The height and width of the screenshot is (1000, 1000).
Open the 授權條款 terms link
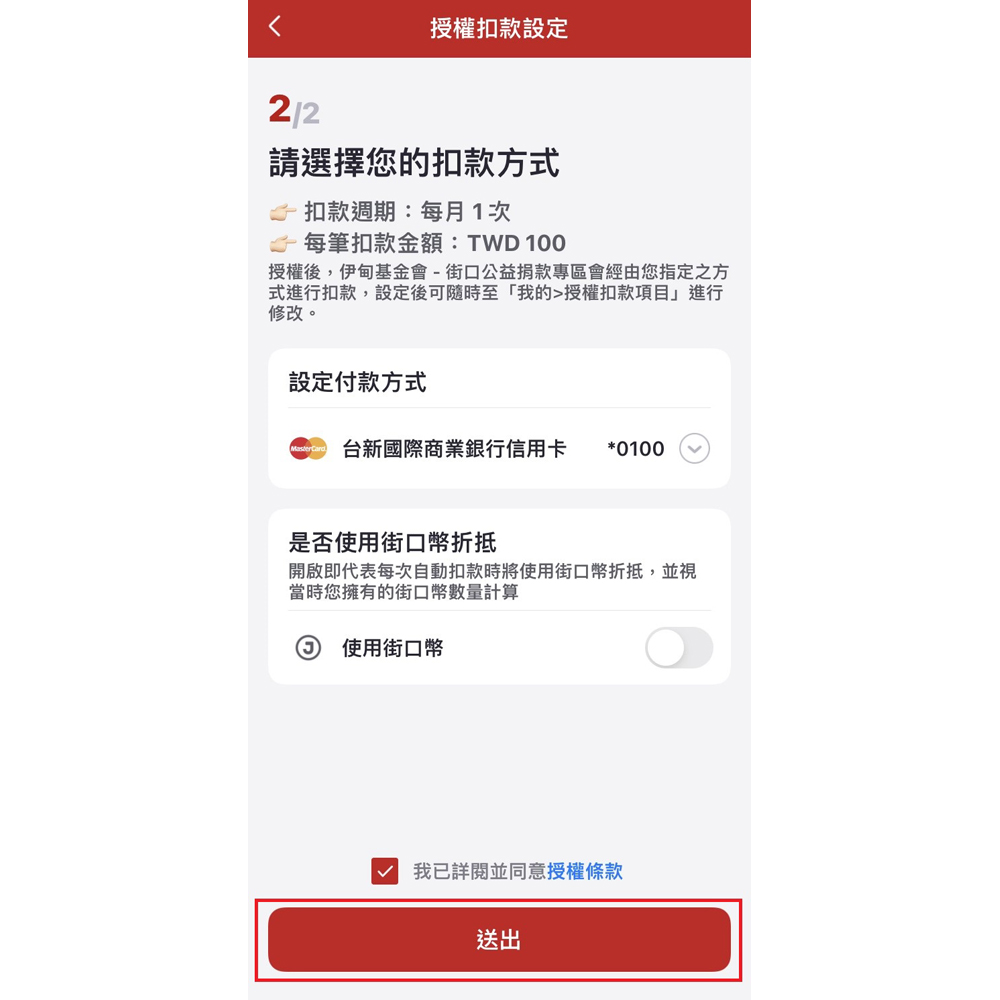pyautogui.click(x=585, y=871)
